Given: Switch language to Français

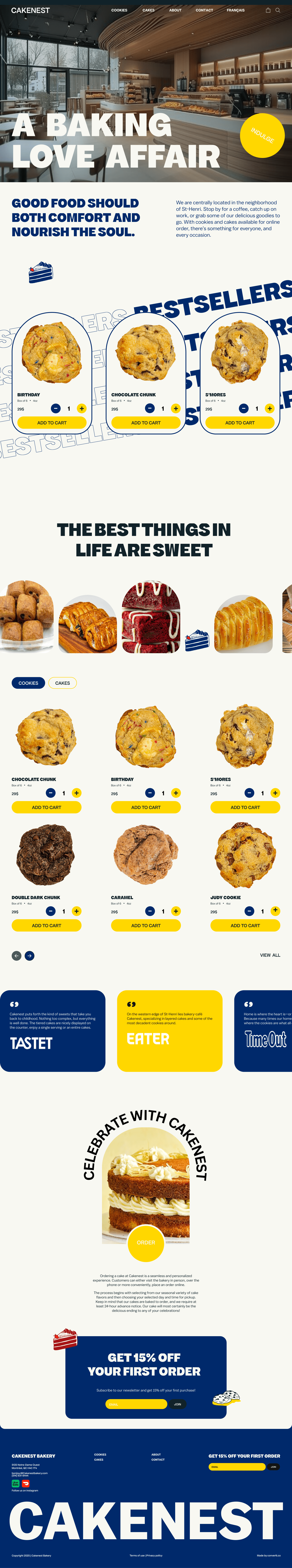Looking at the screenshot, I should (x=235, y=10).
